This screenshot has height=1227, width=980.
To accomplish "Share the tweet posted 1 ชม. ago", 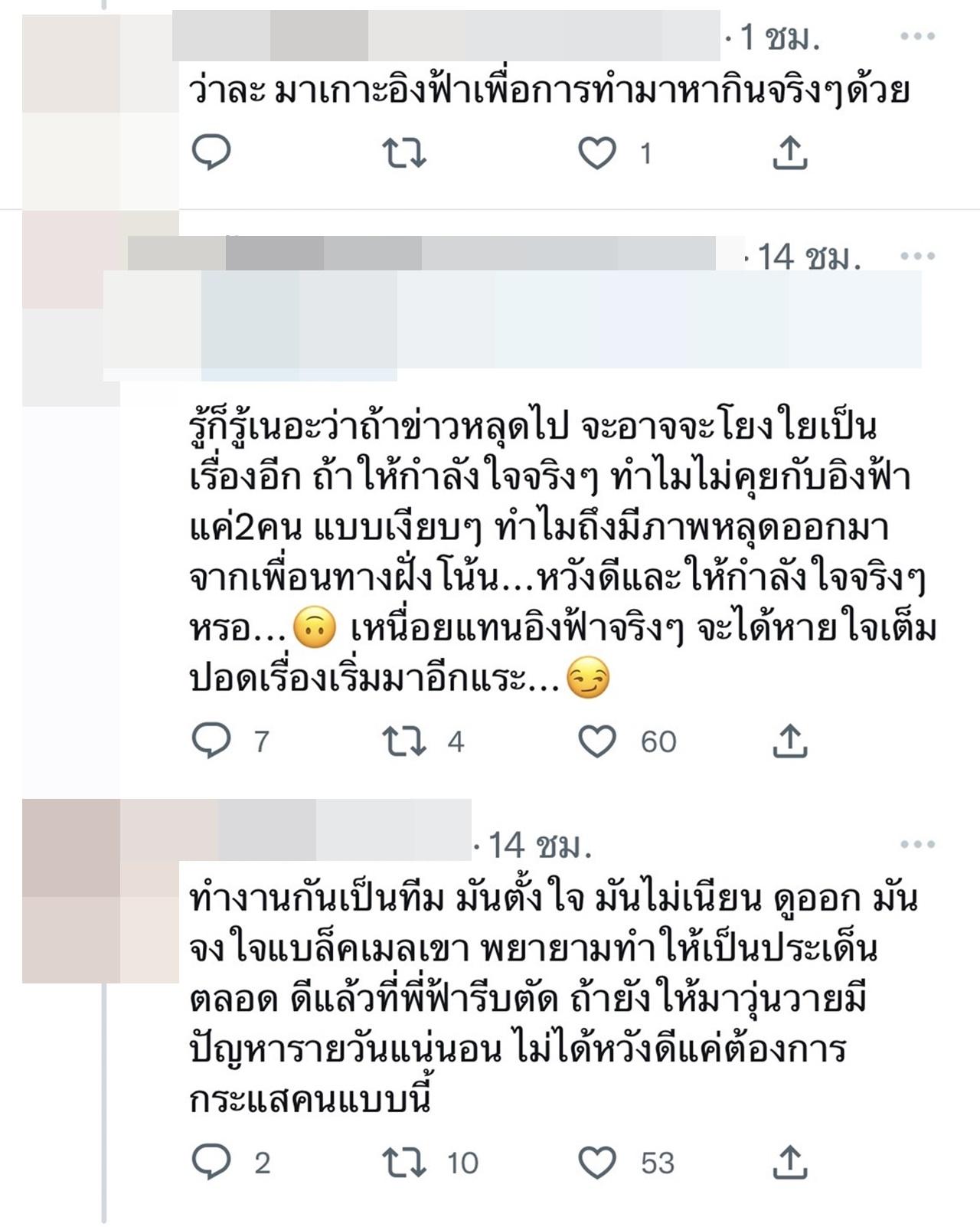I will click(x=789, y=152).
